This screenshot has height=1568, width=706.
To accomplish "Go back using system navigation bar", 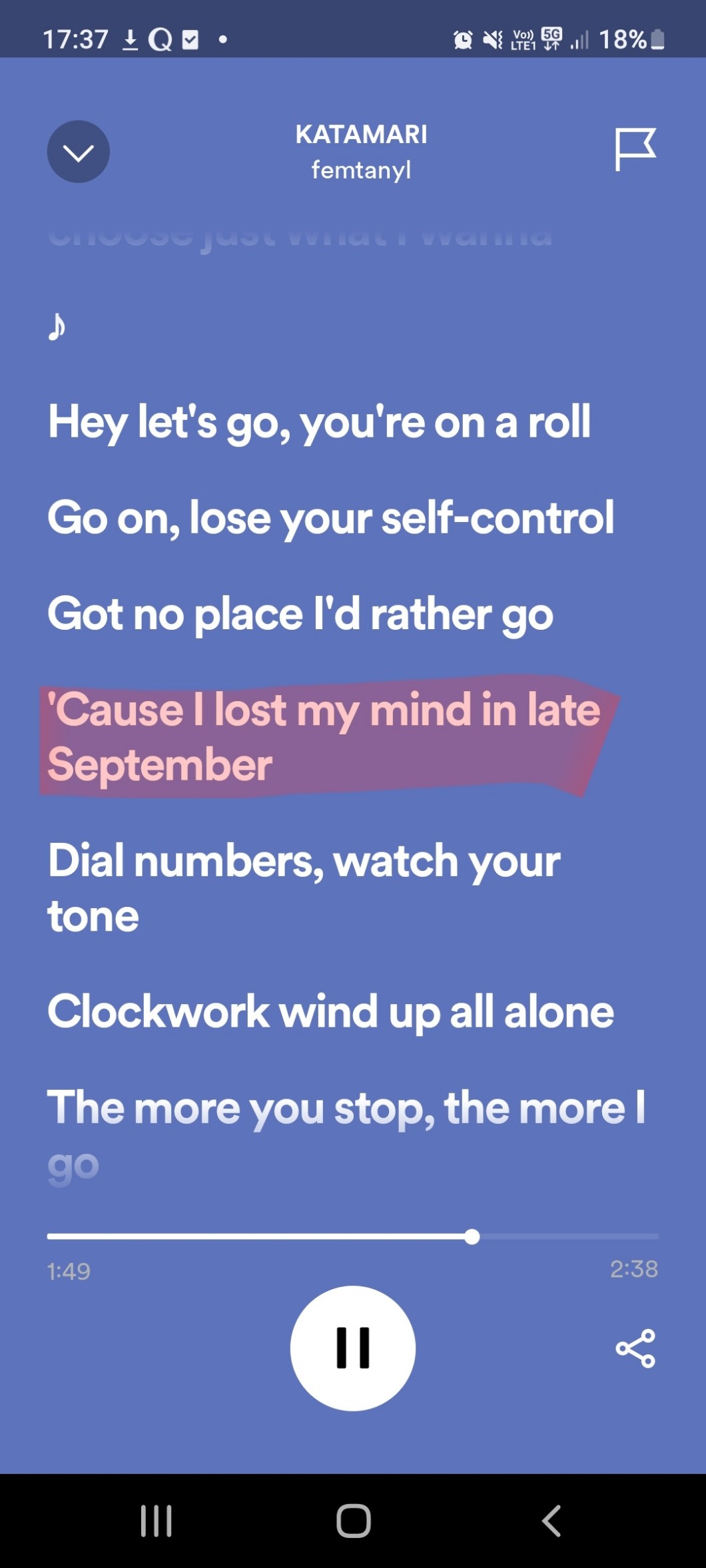I will [x=551, y=1521].
